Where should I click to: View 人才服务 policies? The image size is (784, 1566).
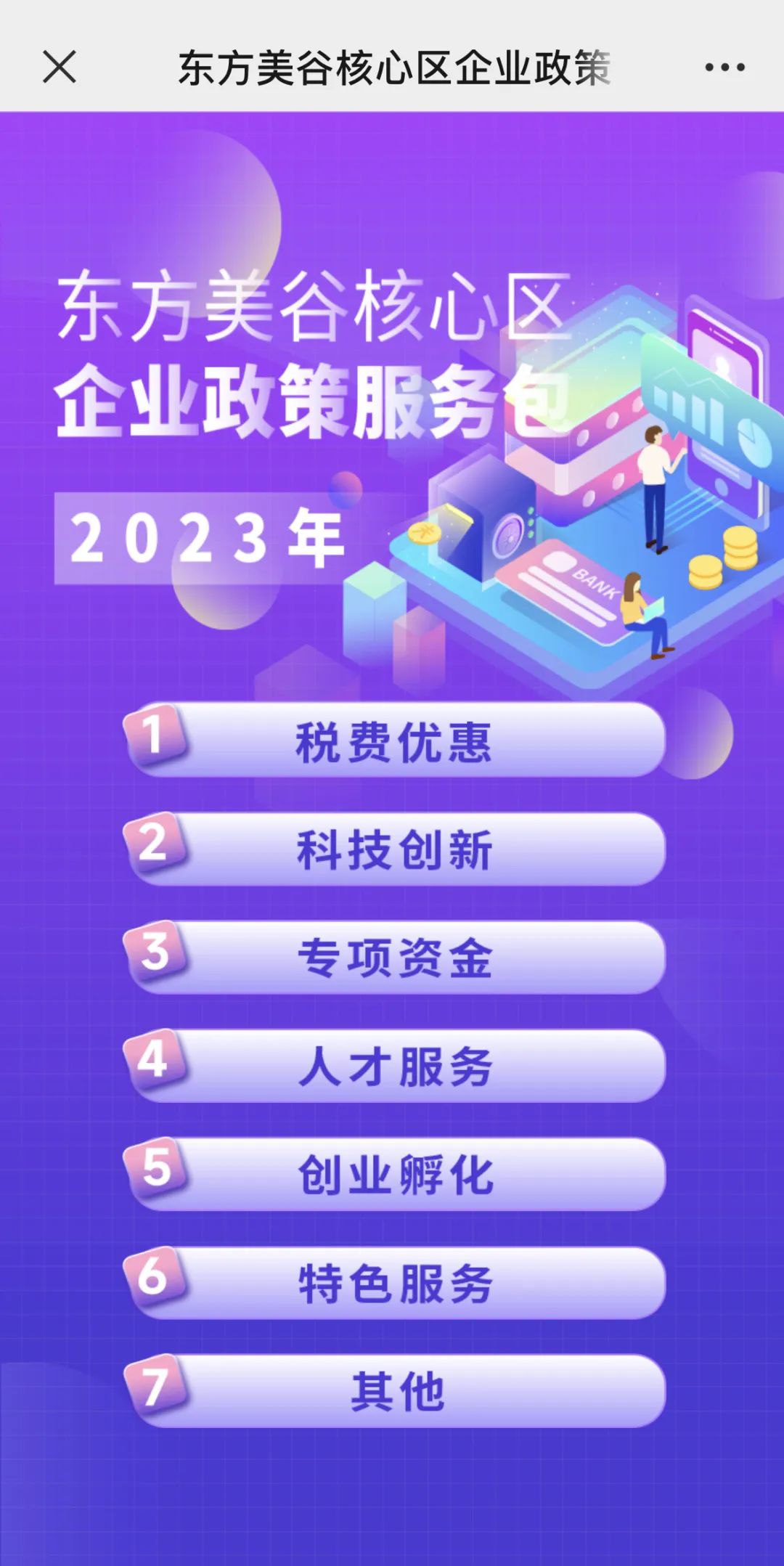pyautogui.click(x=396, y=1066)
